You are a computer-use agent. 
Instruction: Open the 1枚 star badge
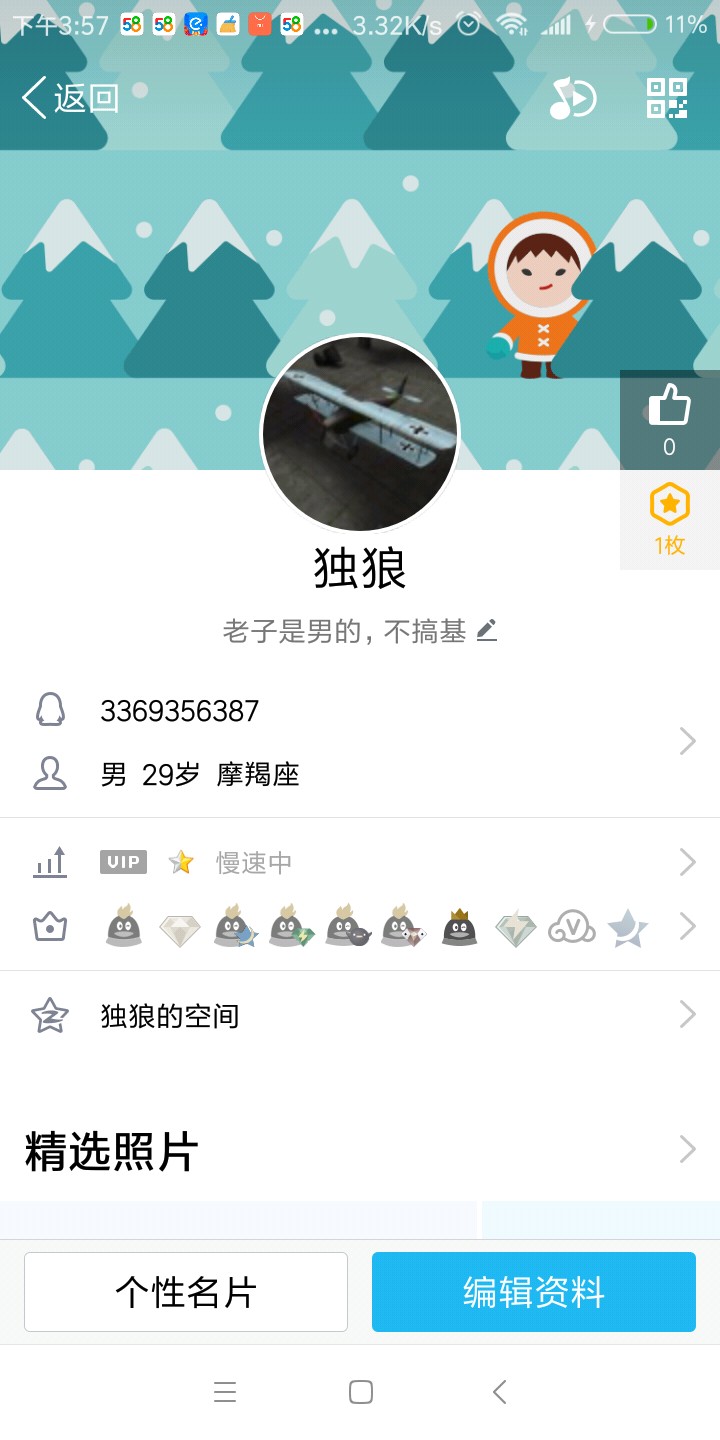coord(669,519)
